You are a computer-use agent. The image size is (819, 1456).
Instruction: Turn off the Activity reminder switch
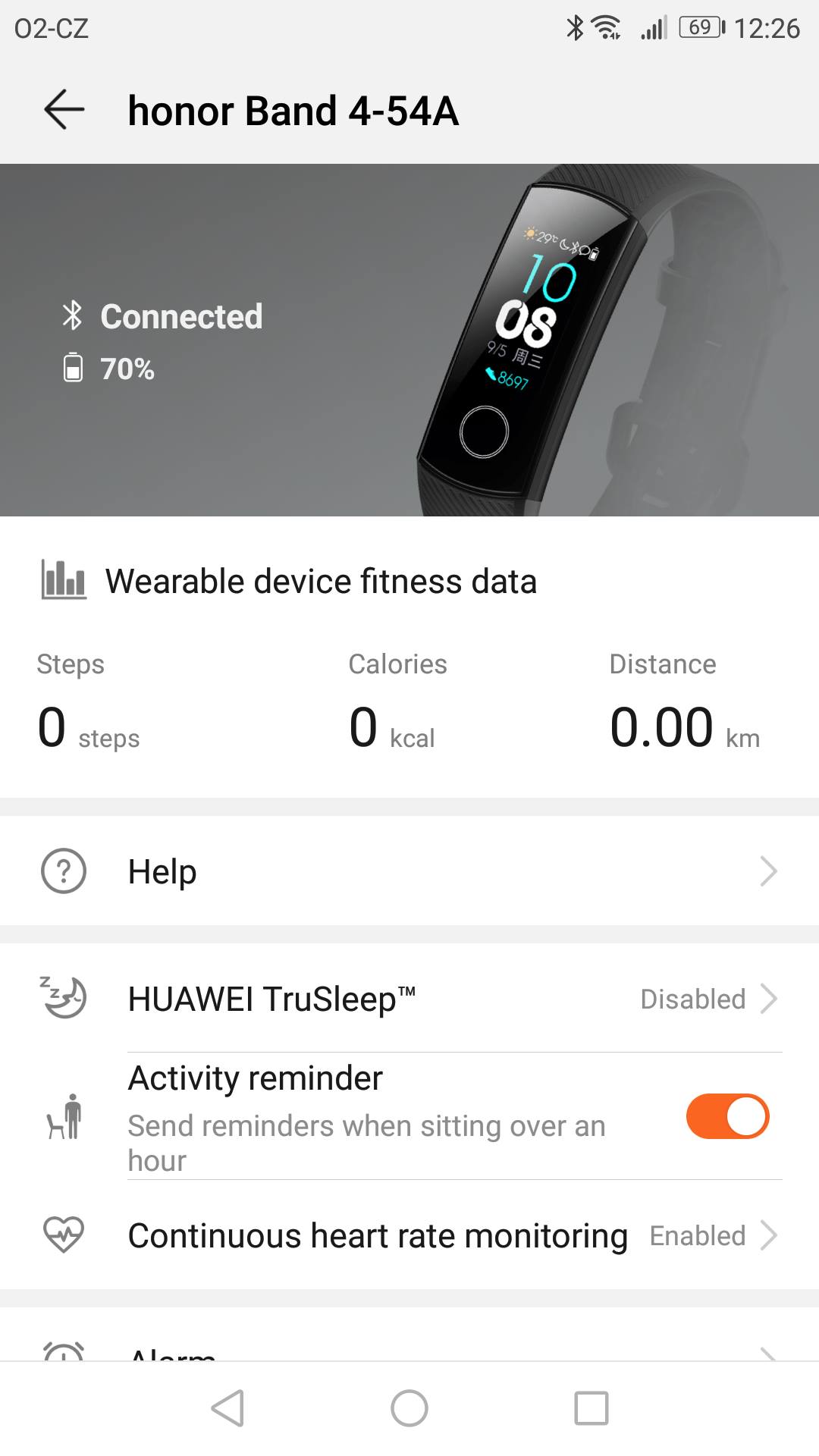click(x=726, y=1116)
